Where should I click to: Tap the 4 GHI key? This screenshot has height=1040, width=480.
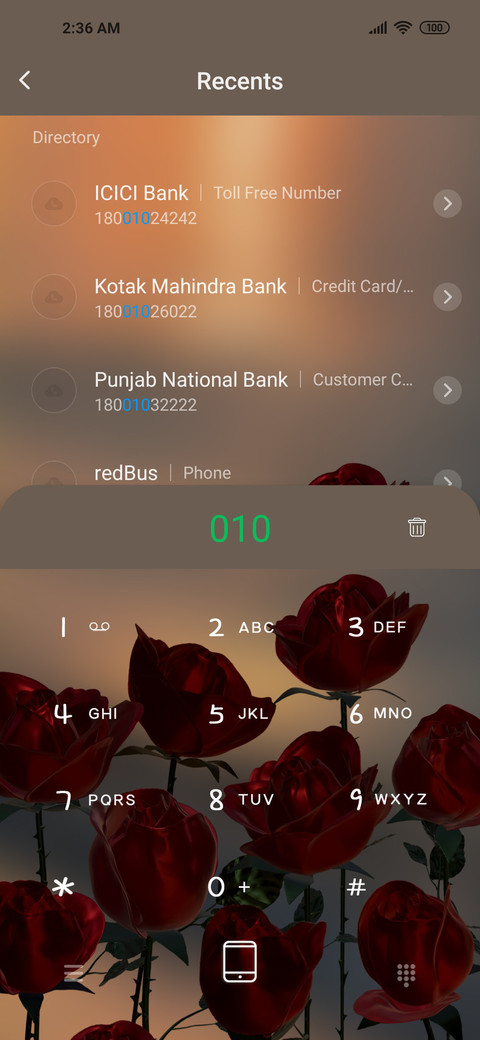point(85,714)
